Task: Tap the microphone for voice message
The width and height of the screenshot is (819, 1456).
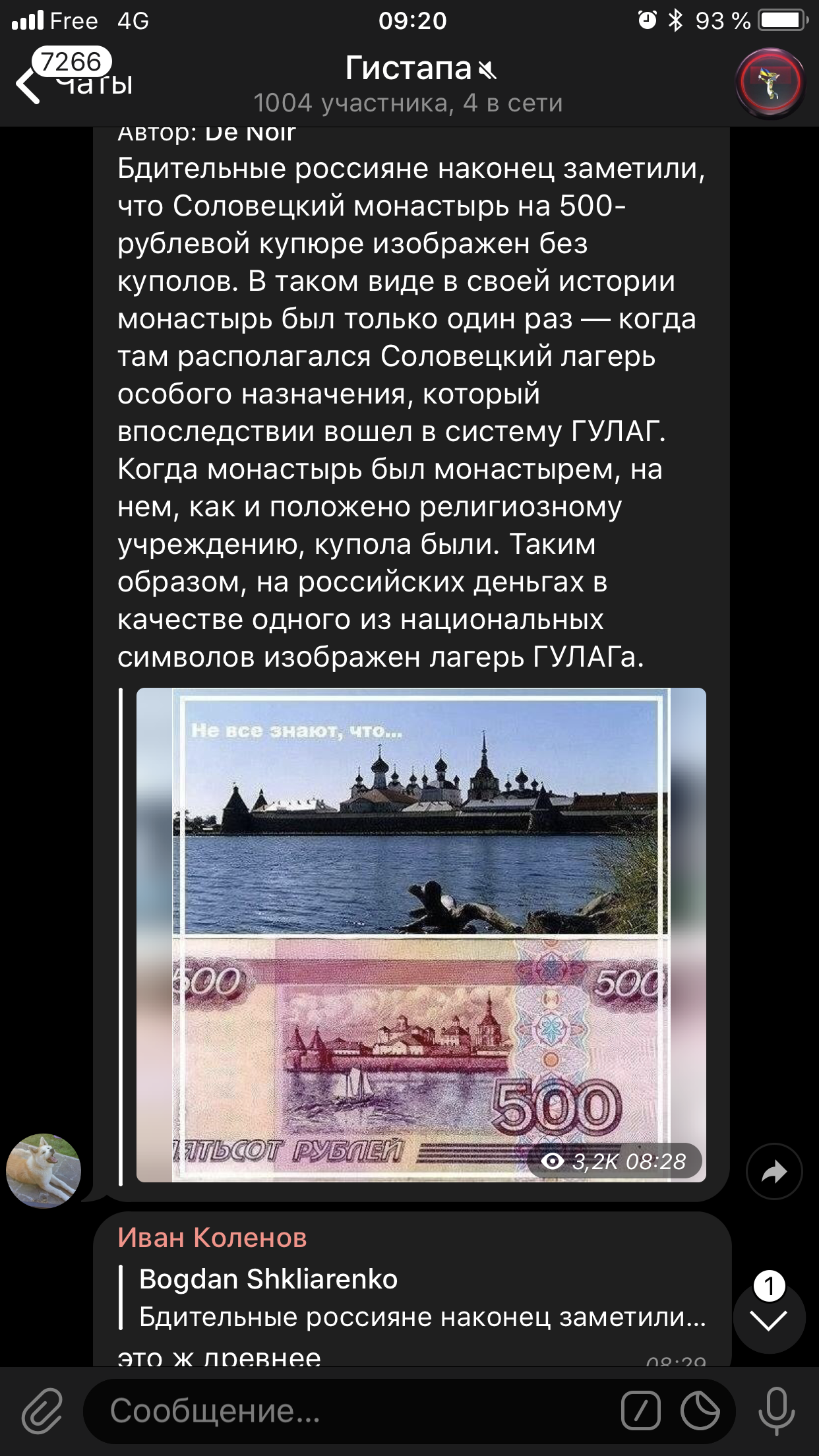Action: (776, 1411)
